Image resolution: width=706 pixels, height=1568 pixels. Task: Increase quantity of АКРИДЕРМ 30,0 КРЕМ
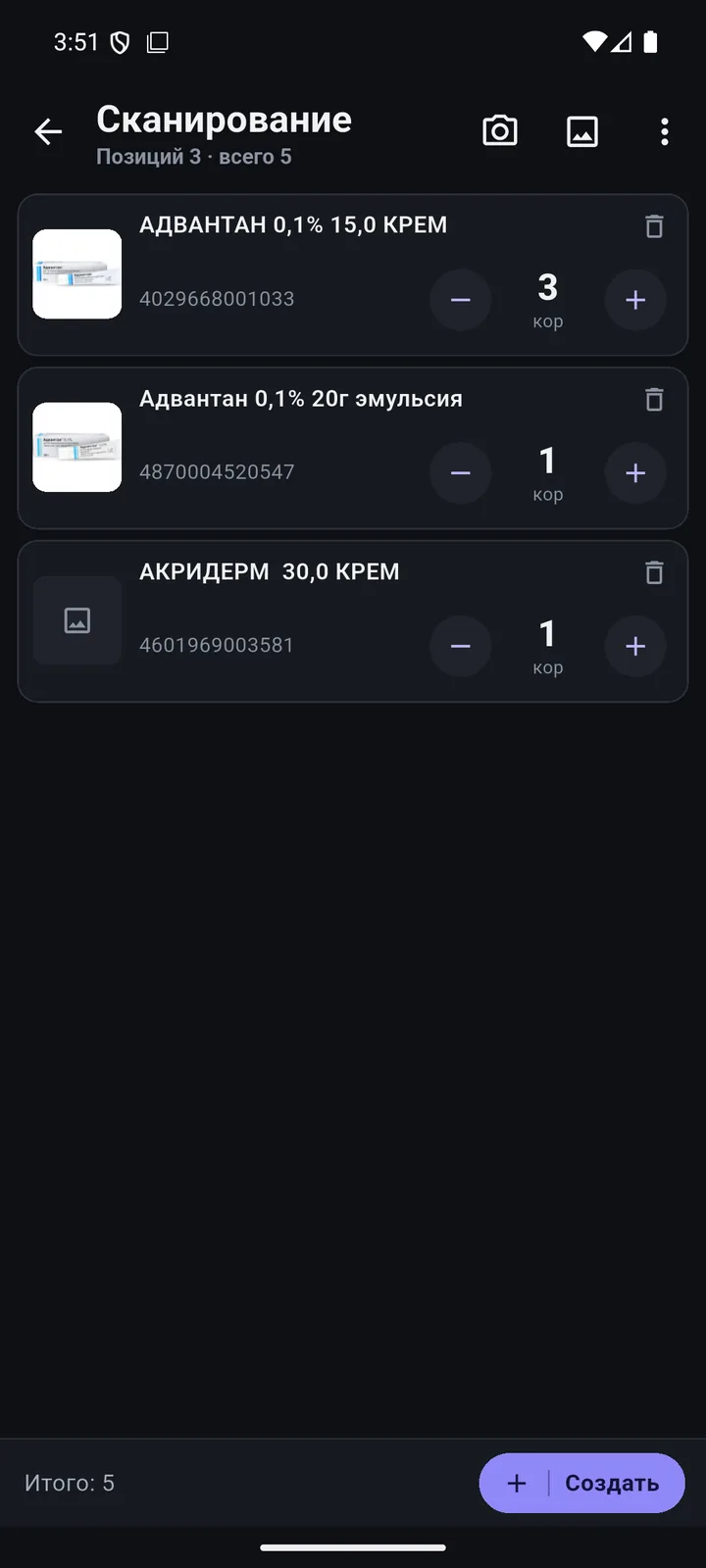[635, 646]
